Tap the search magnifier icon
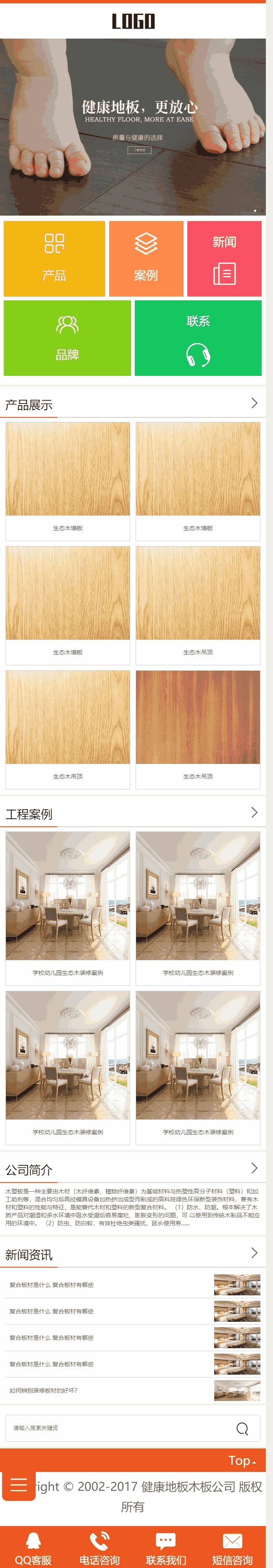 242,1428
